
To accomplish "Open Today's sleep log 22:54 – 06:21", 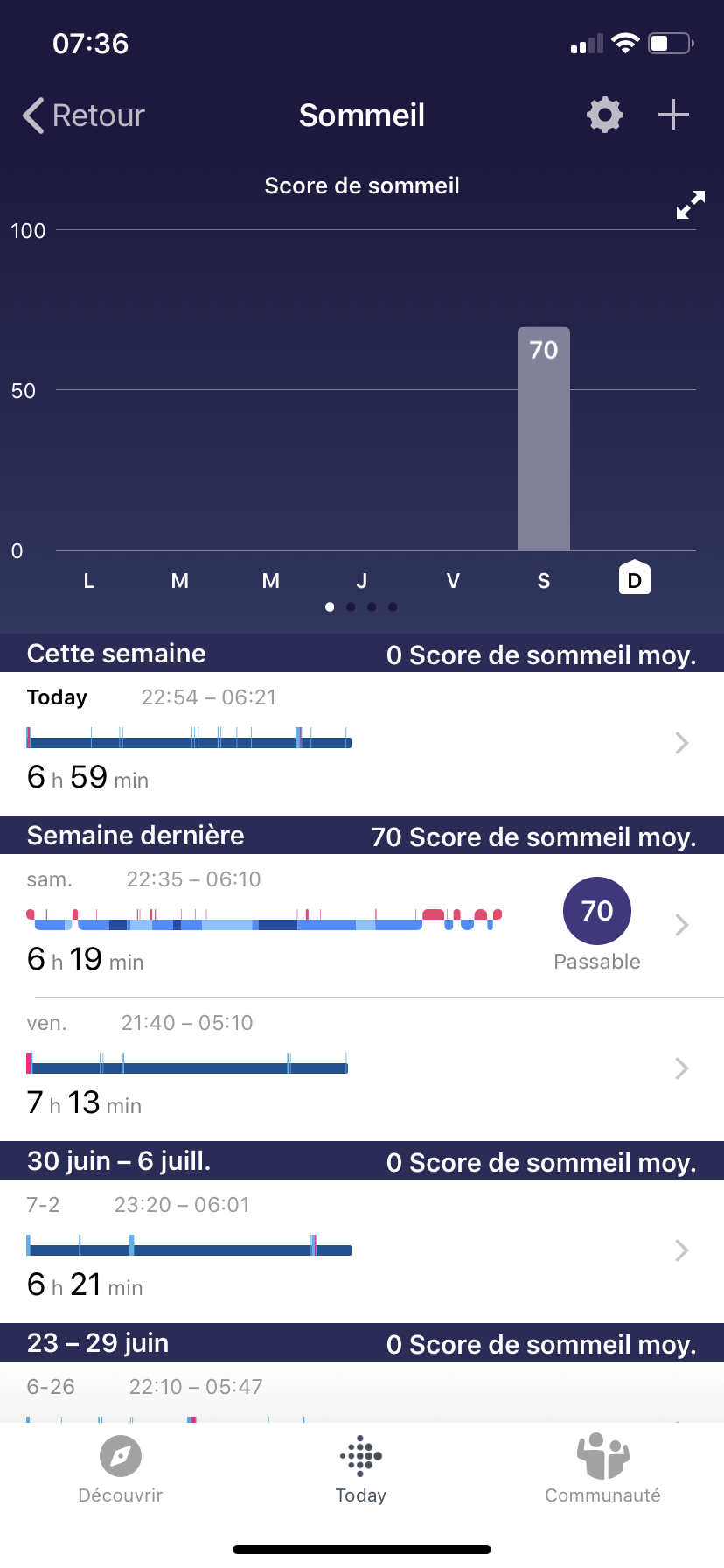I will click(362, 743).
